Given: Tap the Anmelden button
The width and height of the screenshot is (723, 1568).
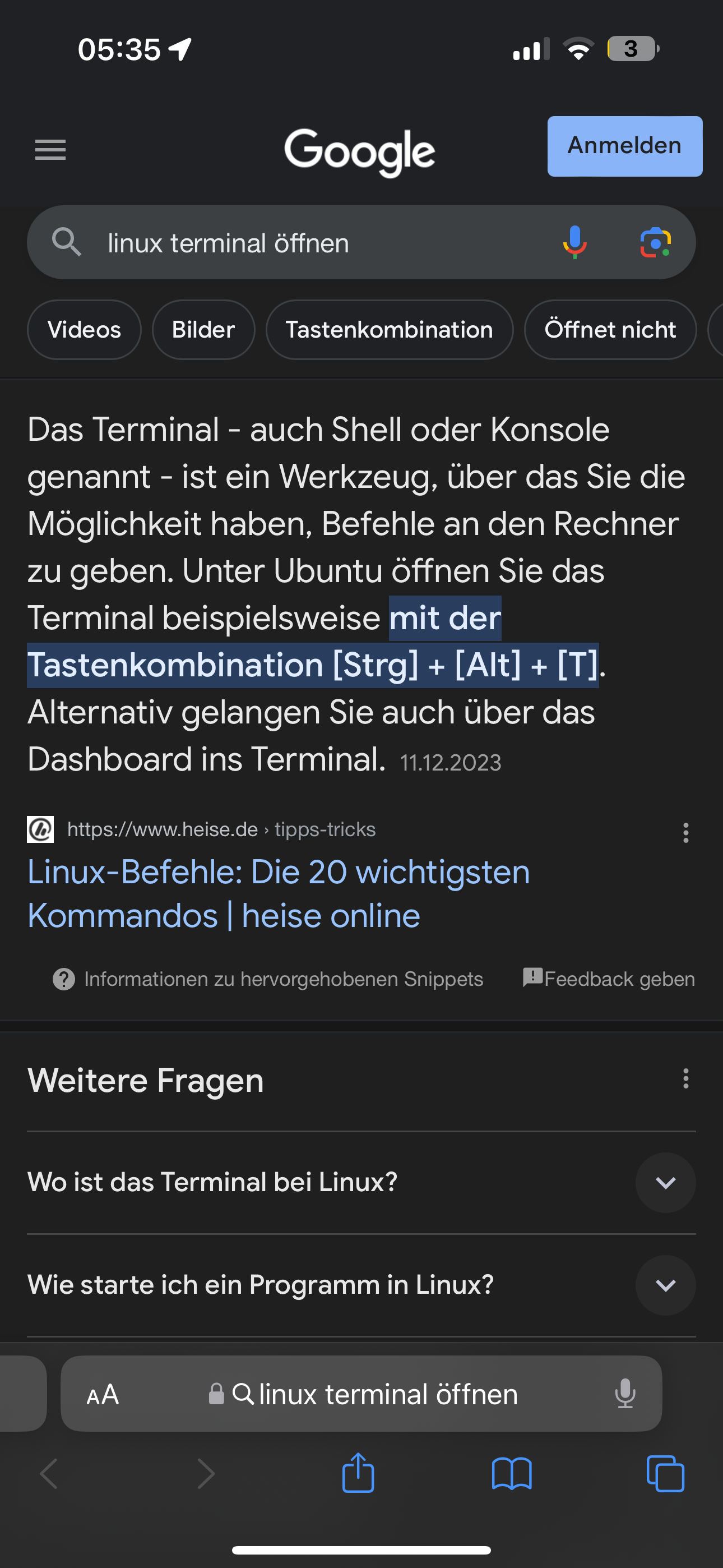Looking at the screenshot, I should [x=624, y=146].
